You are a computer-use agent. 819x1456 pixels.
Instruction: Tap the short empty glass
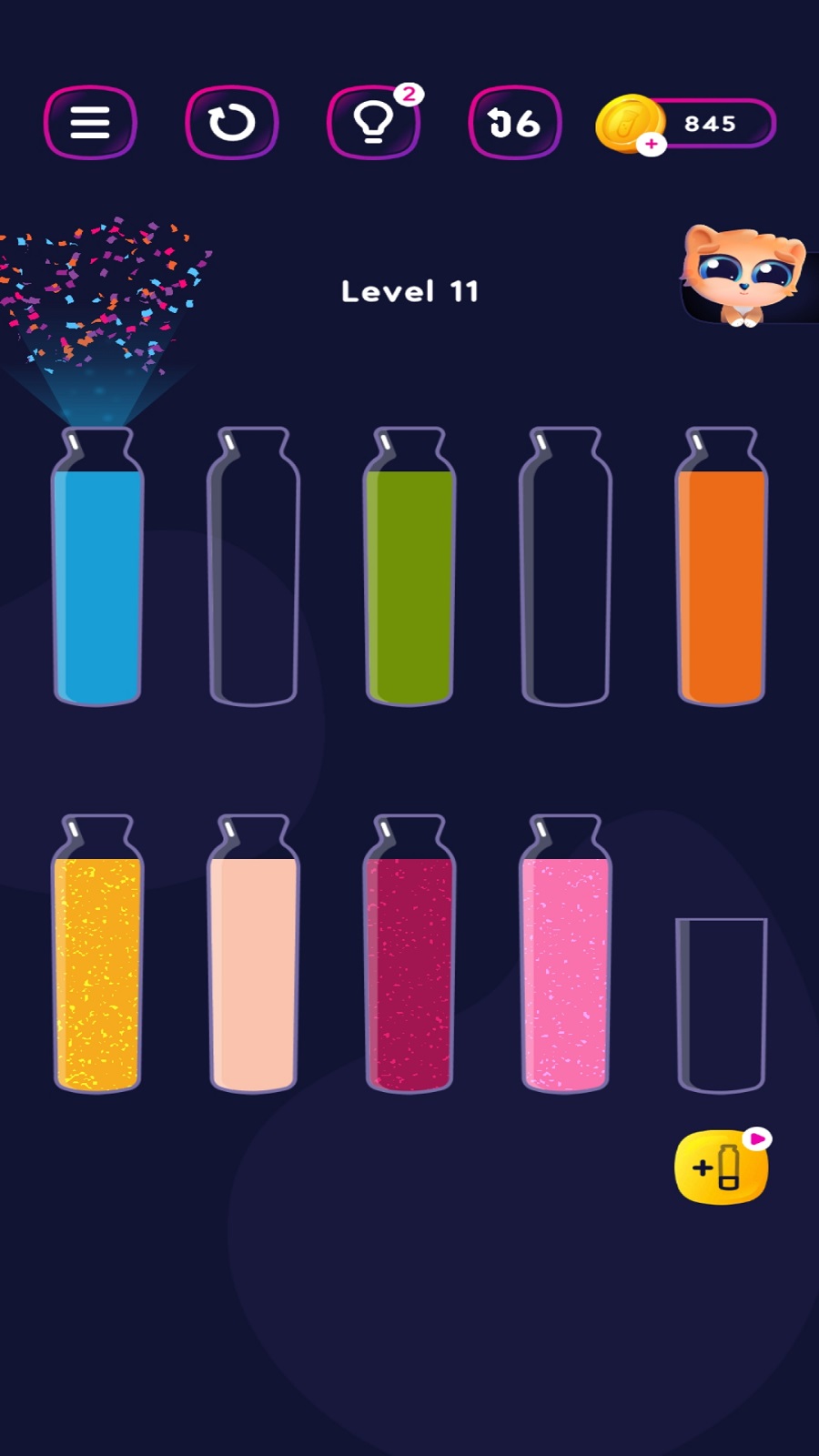pos(722,1006)
